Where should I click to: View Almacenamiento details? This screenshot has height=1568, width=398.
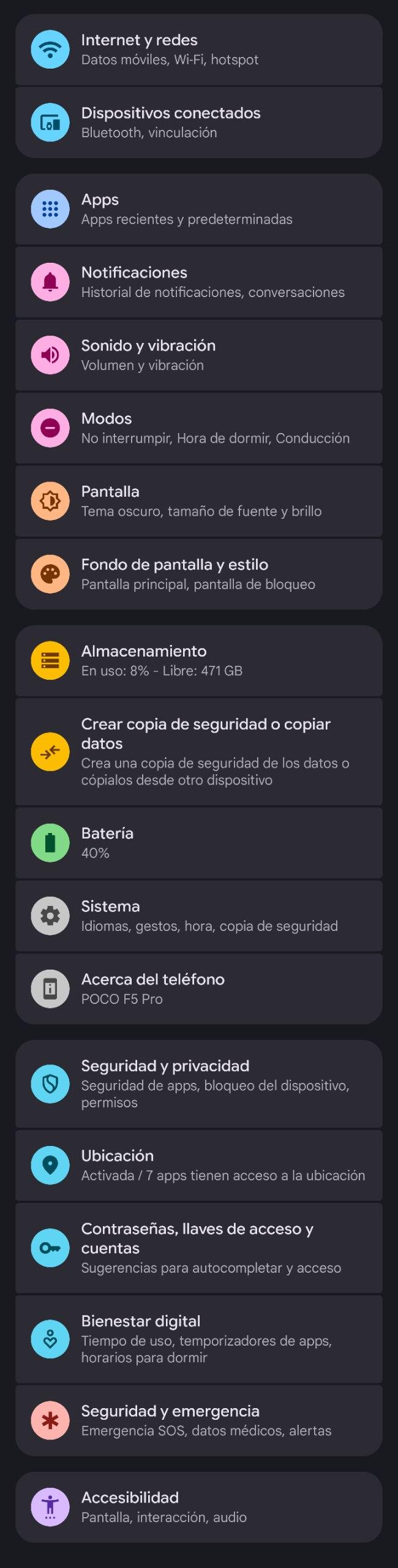click(198, 661)
